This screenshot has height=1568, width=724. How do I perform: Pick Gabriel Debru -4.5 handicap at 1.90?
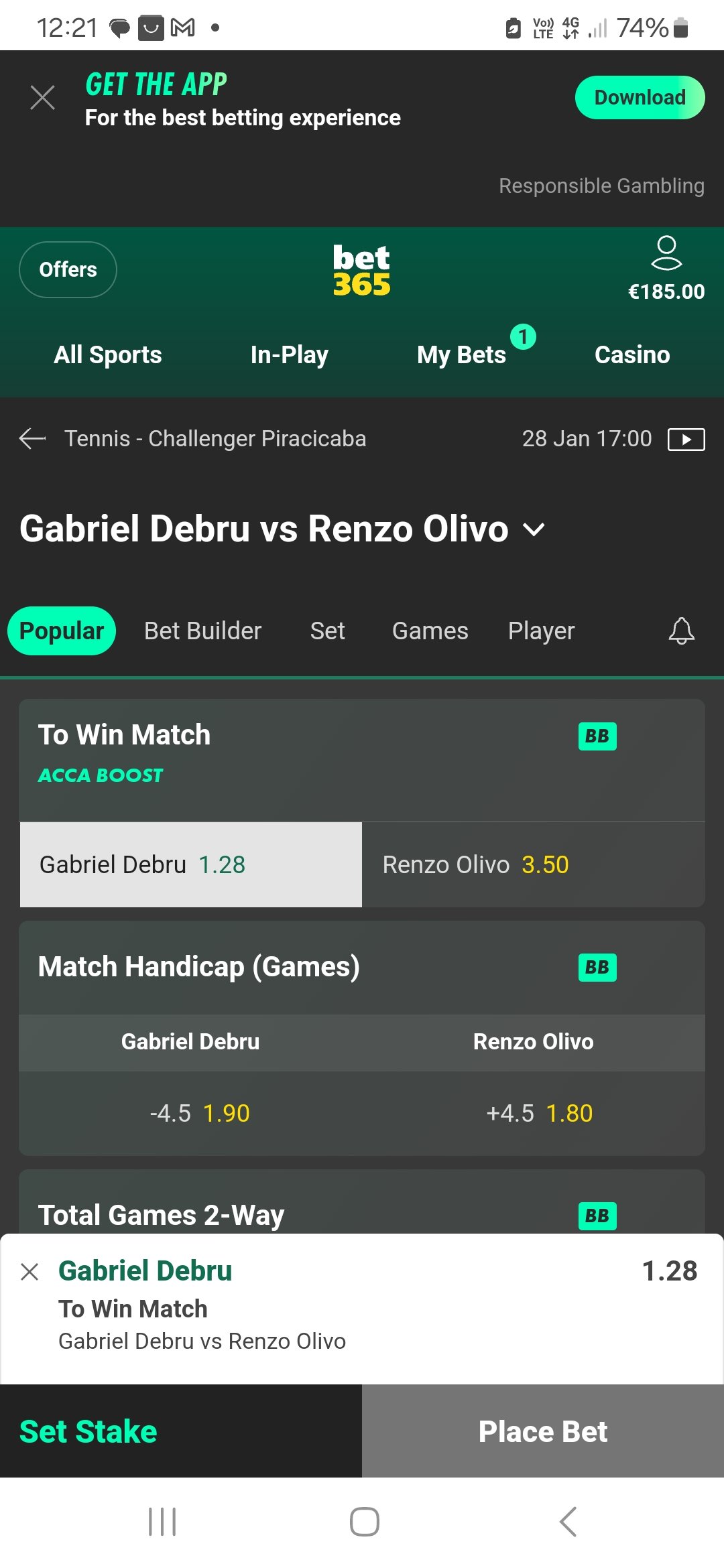[x=200, y=1113]
